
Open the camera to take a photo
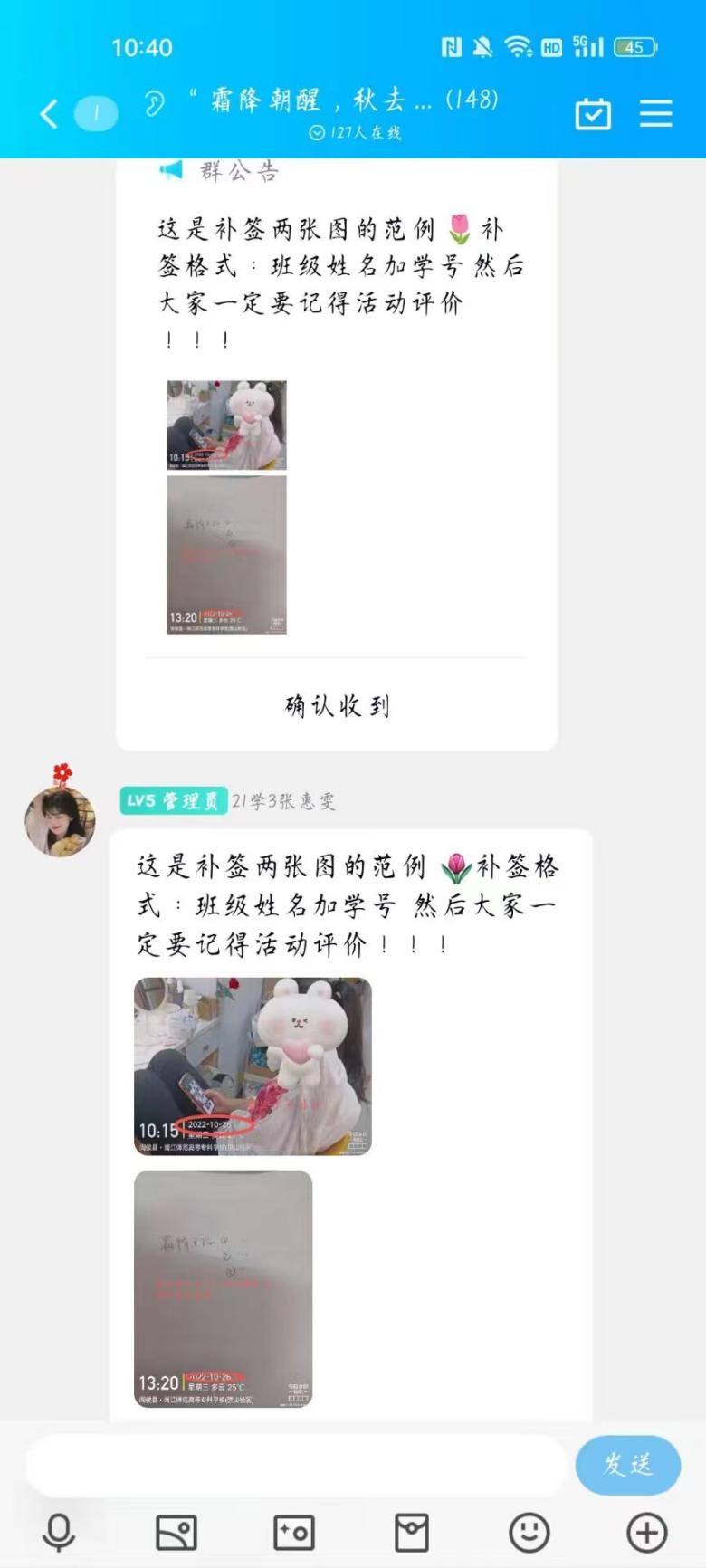point(294,1533)
